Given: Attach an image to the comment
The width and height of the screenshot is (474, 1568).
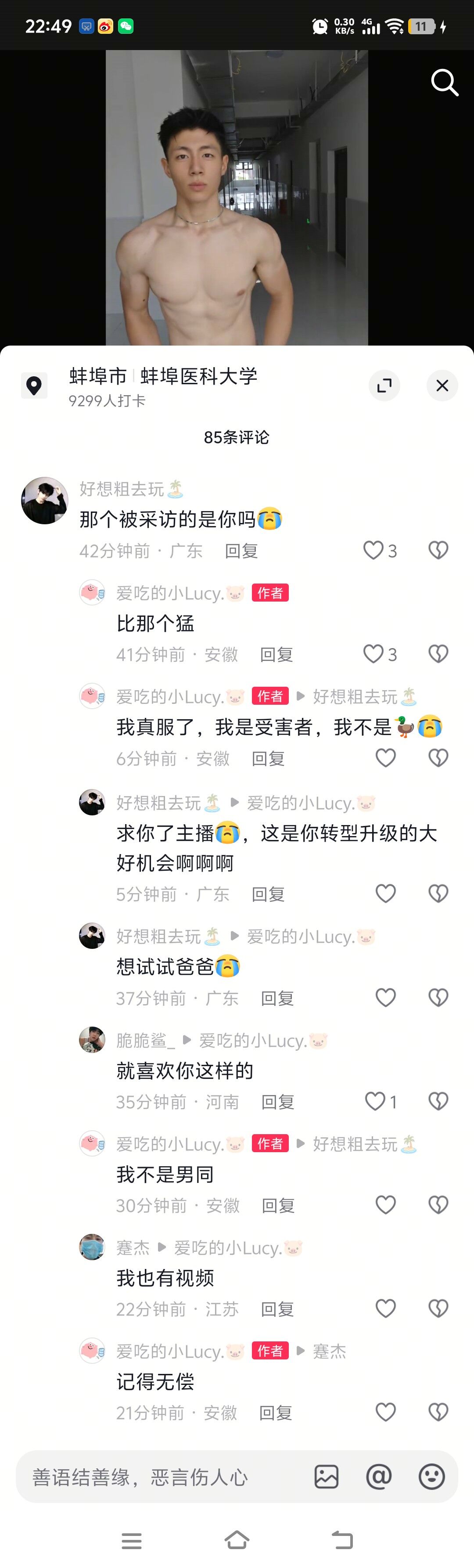Looking at the screenshot, I should [x=326, y=1477].
